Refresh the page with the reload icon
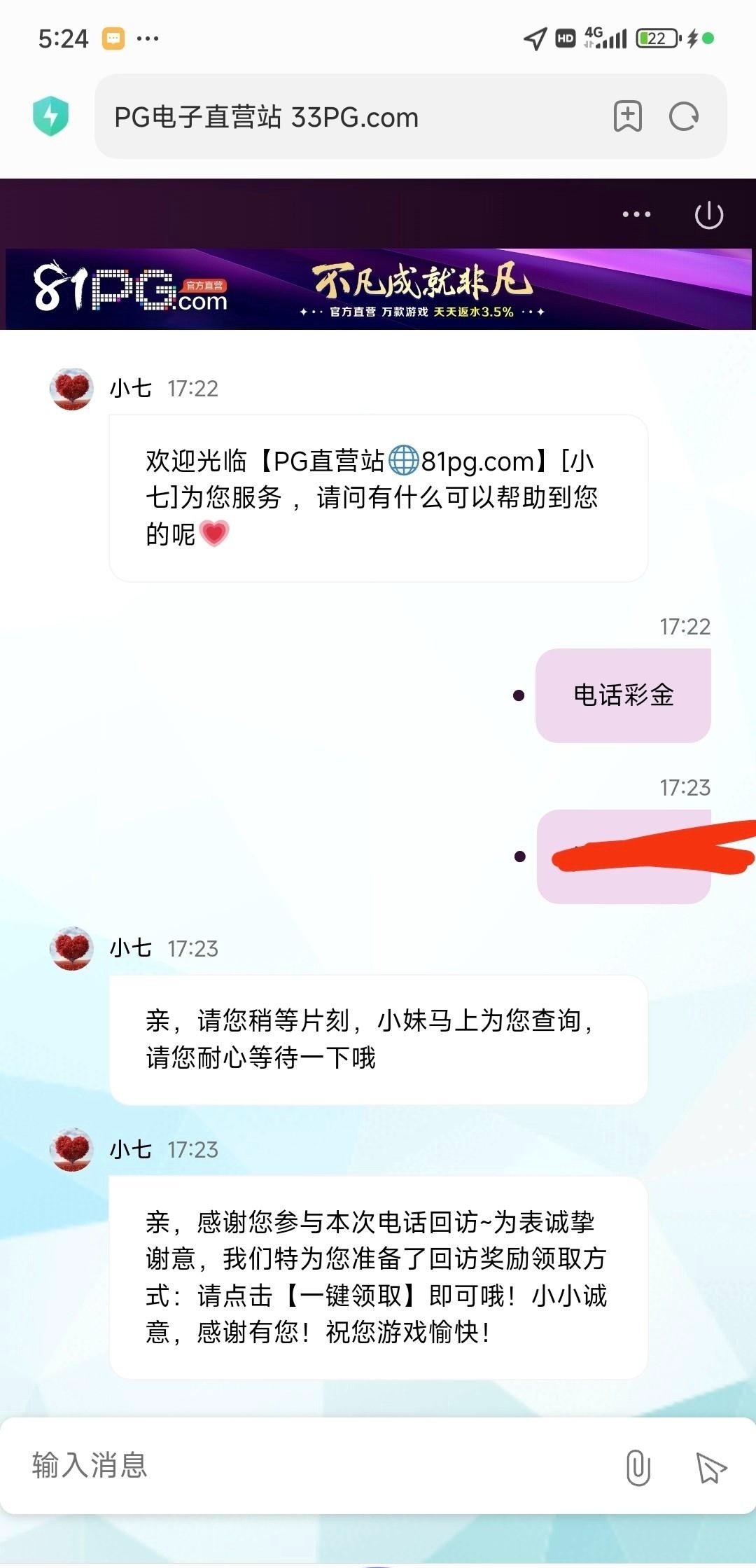Viewport: 756px width, 1568px height. (x=682, y=116)
